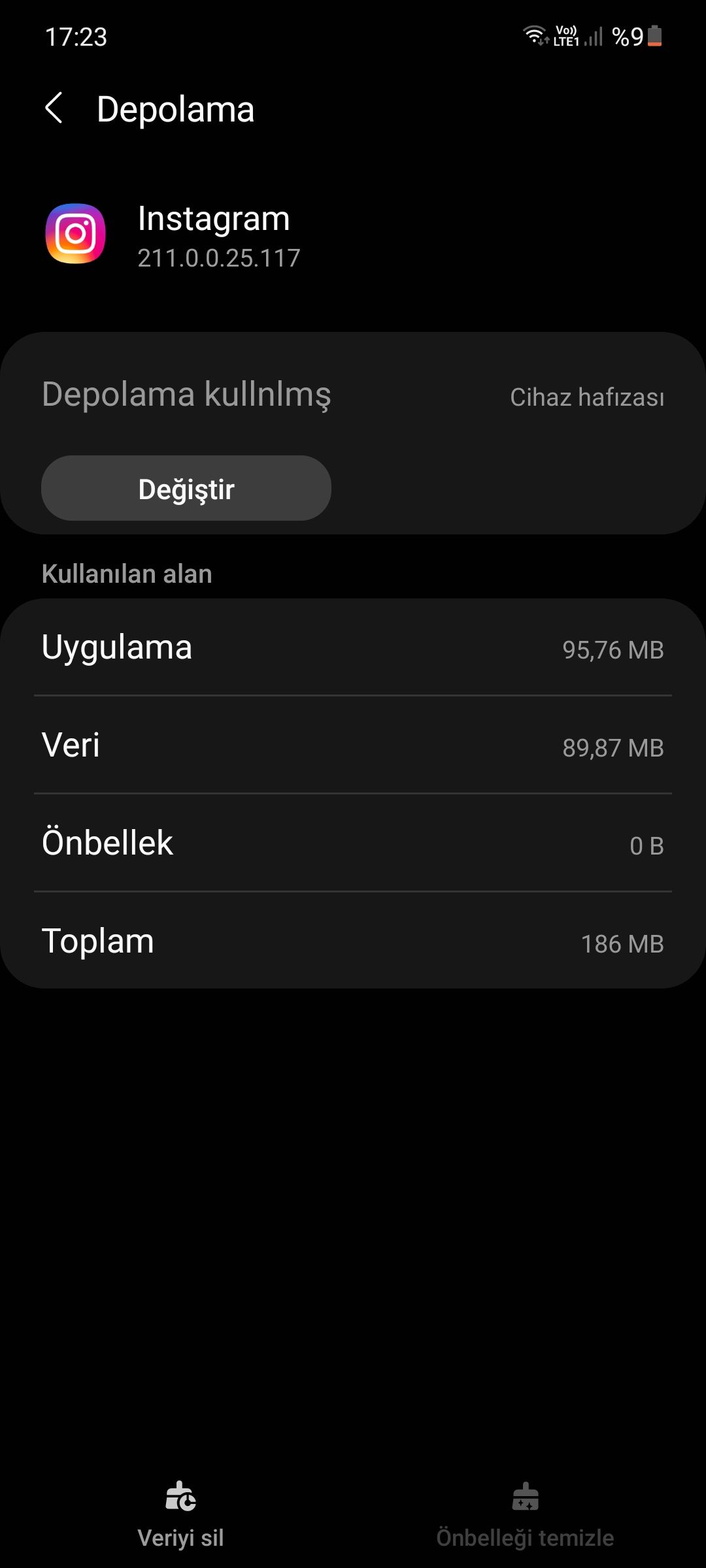Image resolution: width=706 pixels, height=1568 pixels.
Task: Tap the Cihaz hafızası storage selector
Action: (586, 397)
